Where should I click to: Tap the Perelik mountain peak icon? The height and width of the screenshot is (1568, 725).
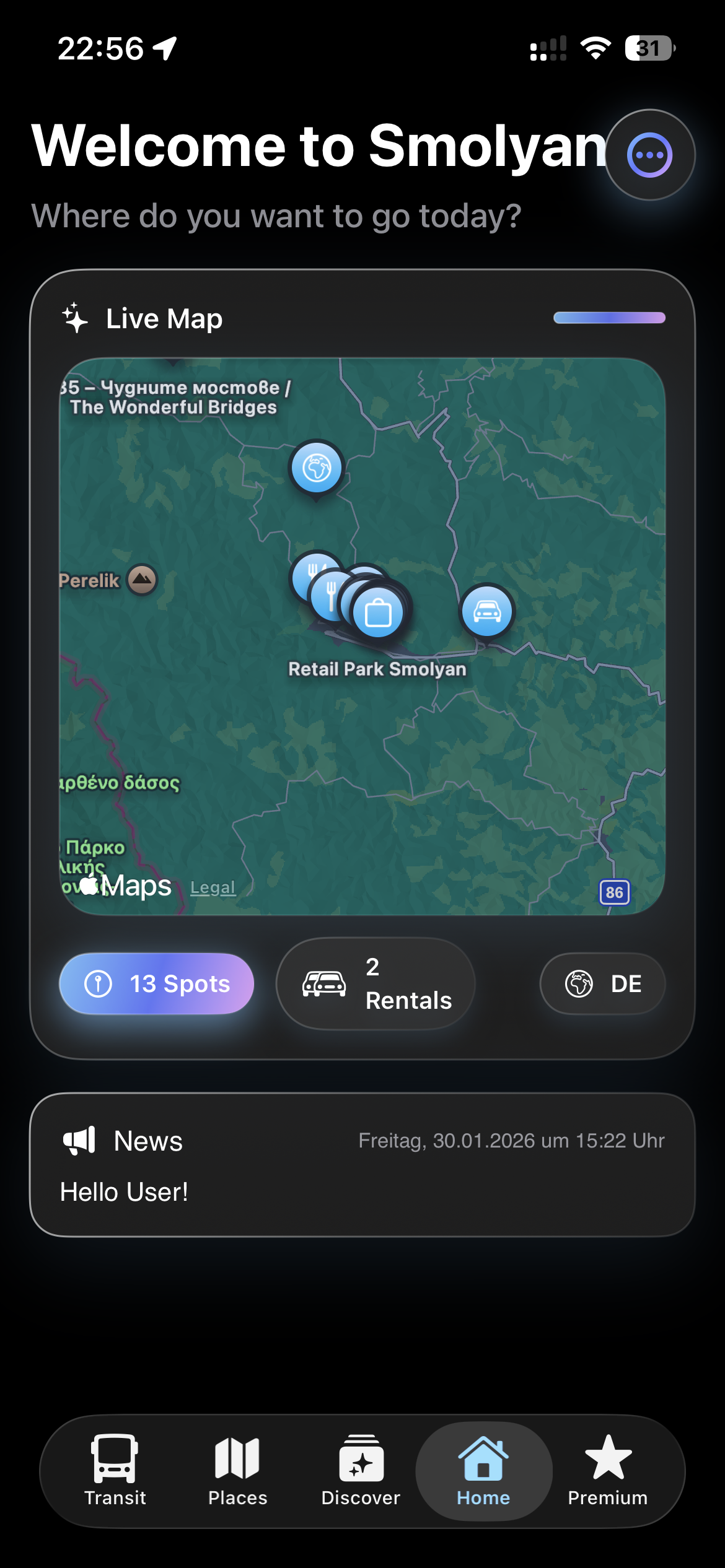click(141, 580)
